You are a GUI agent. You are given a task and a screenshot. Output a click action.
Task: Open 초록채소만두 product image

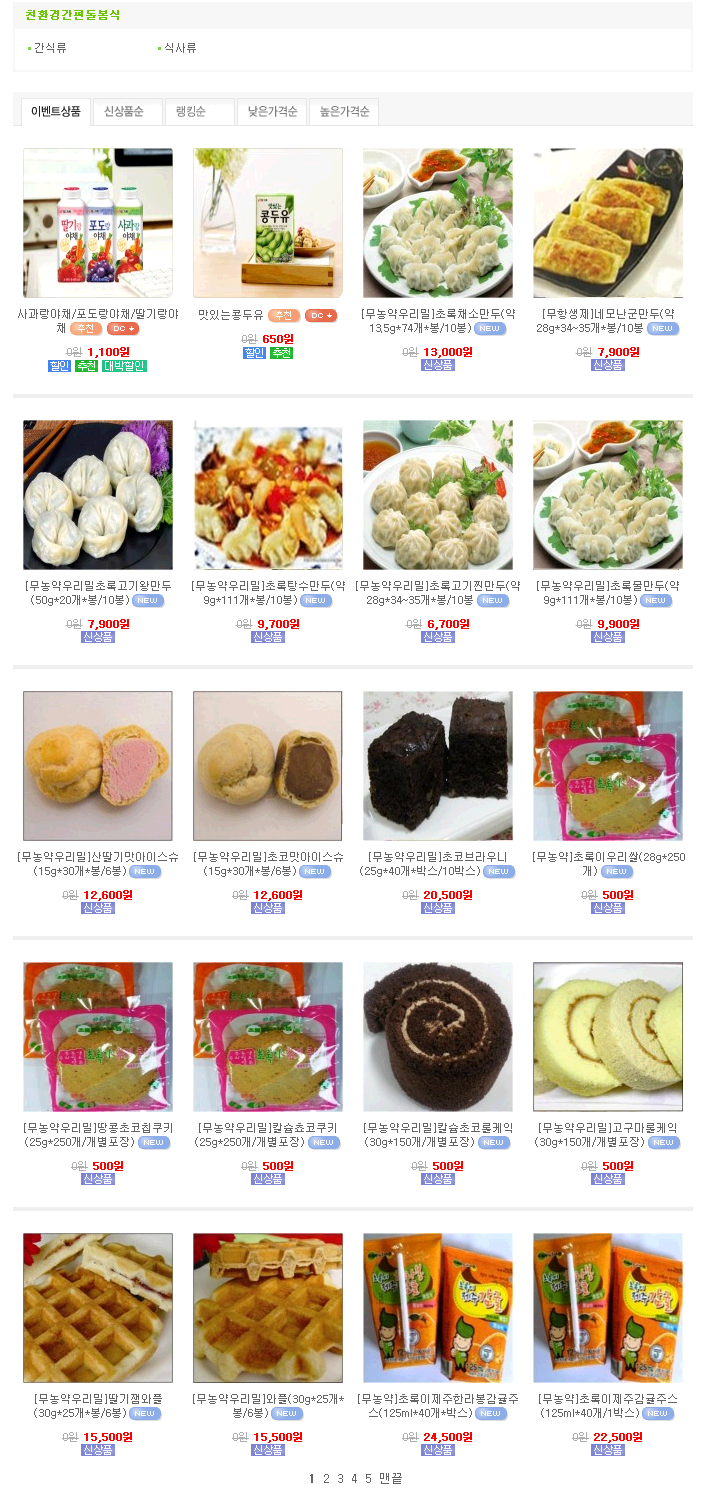438,223
